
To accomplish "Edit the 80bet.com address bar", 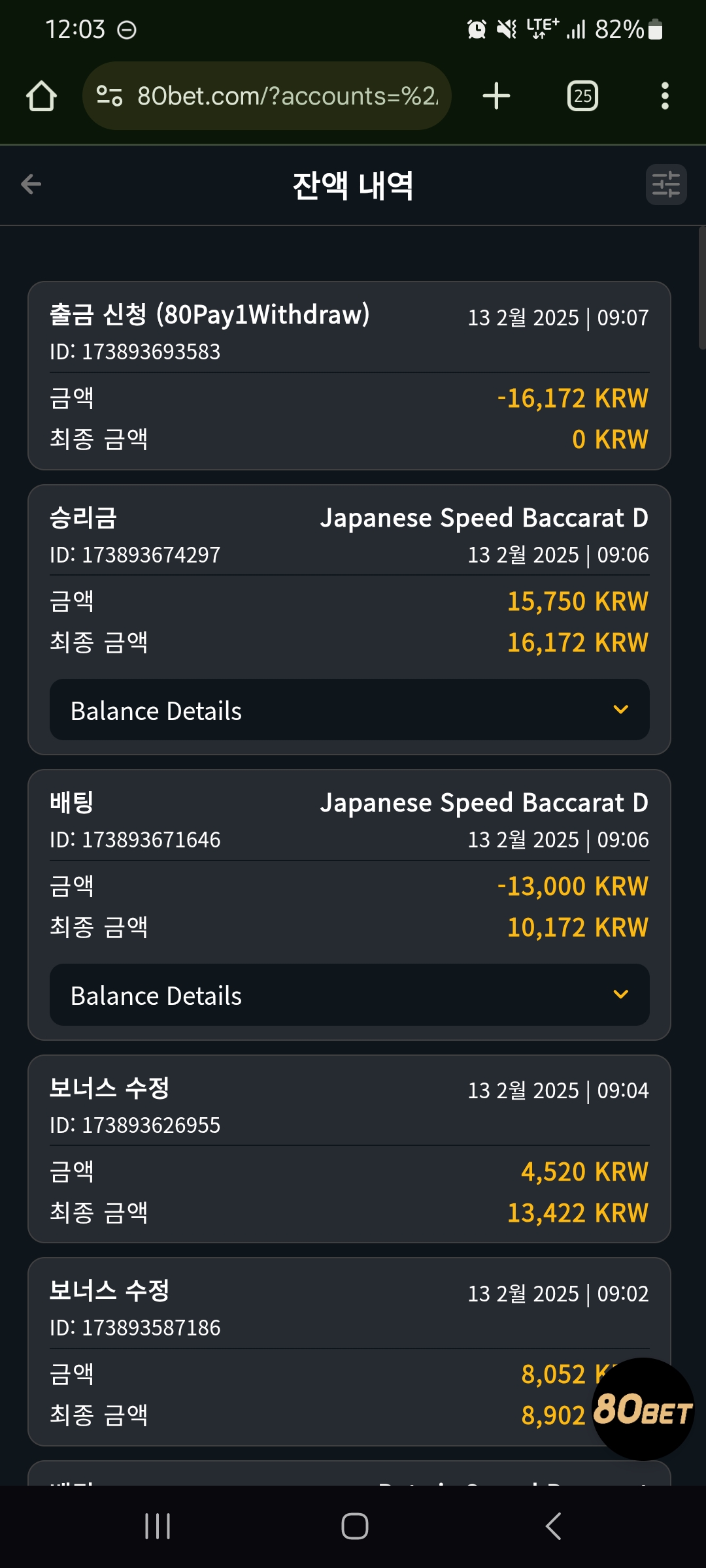I will pyautogui.click(x=267, y=96).
